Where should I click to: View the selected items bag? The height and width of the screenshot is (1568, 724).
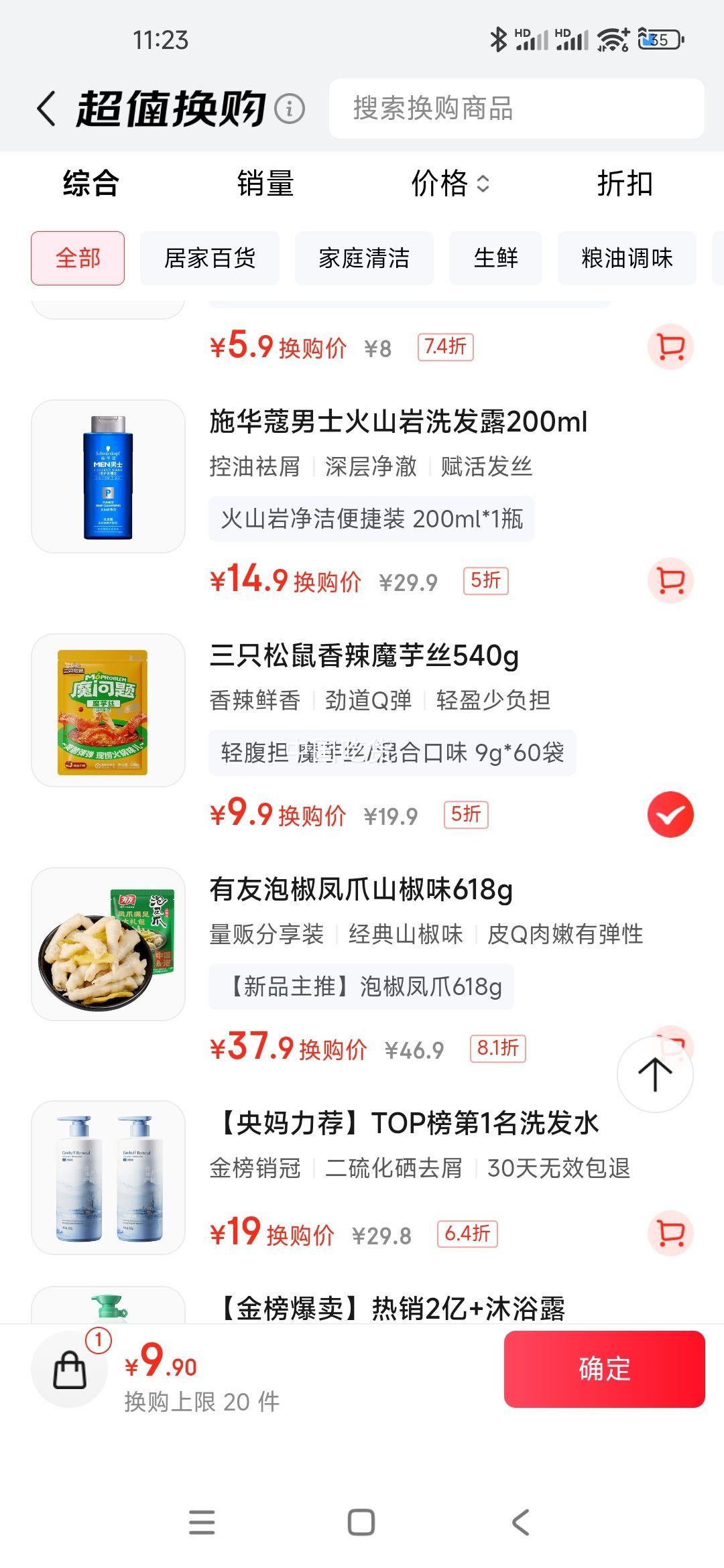70,1370
